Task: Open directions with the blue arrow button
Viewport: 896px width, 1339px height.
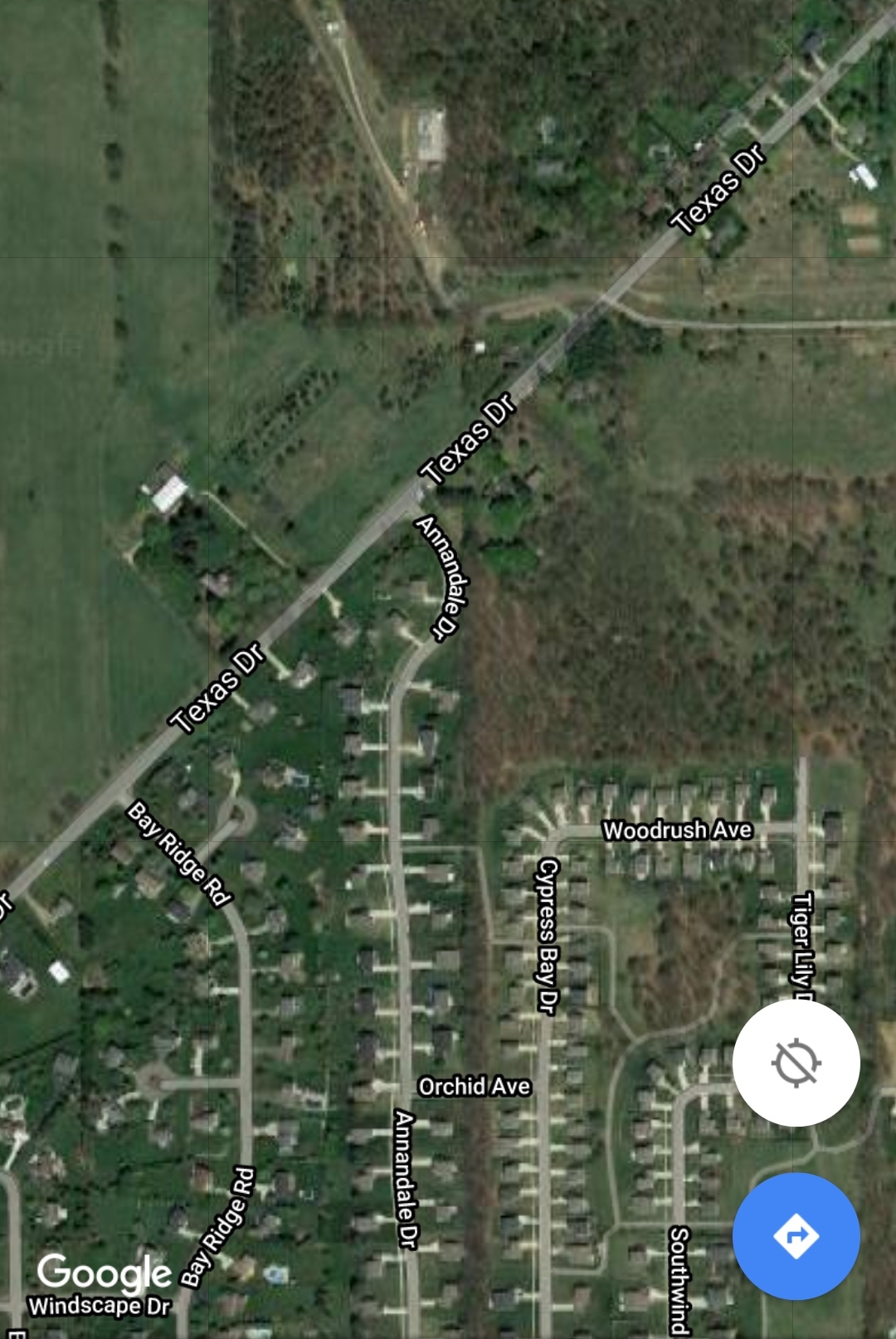Action: coord(796,1235)
